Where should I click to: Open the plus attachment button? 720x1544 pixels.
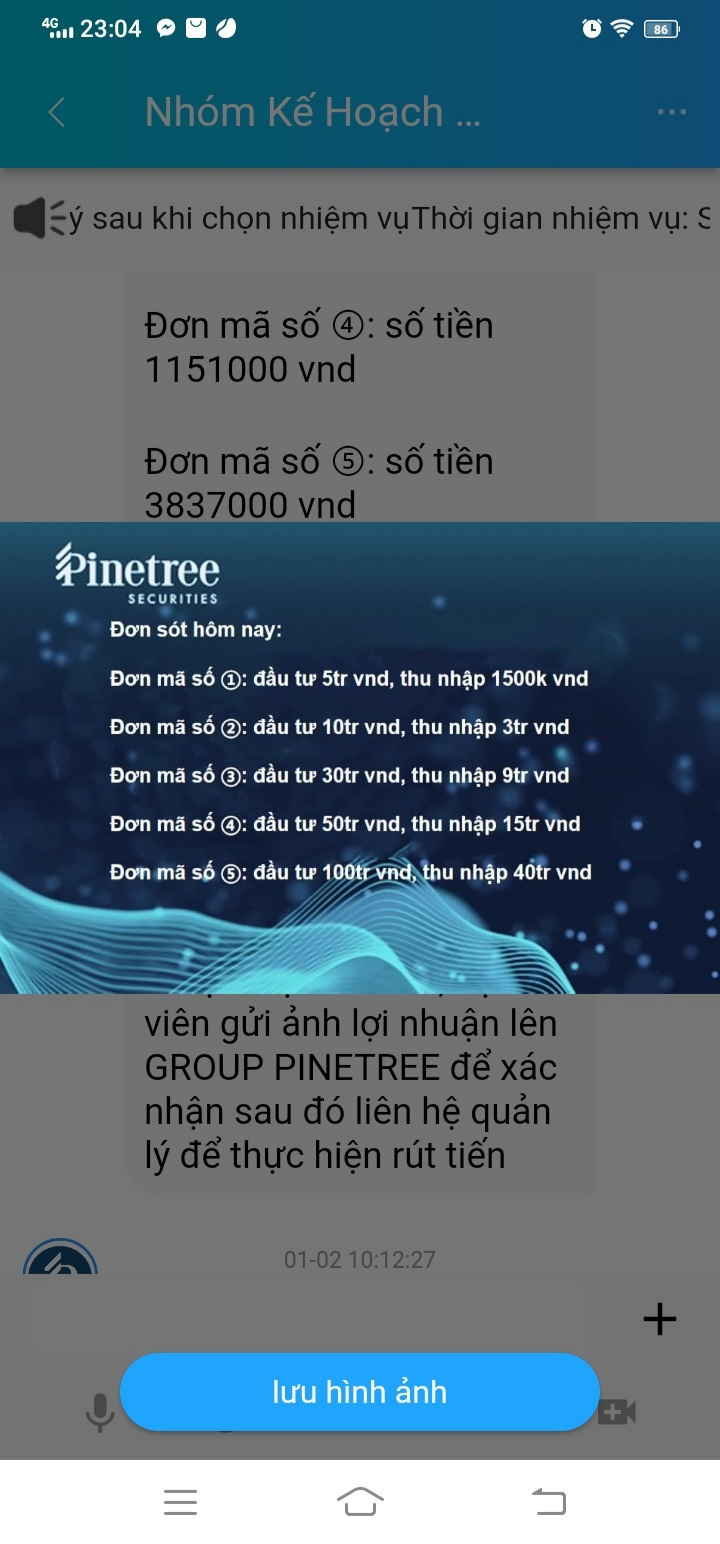click(x=660, y=1319)
